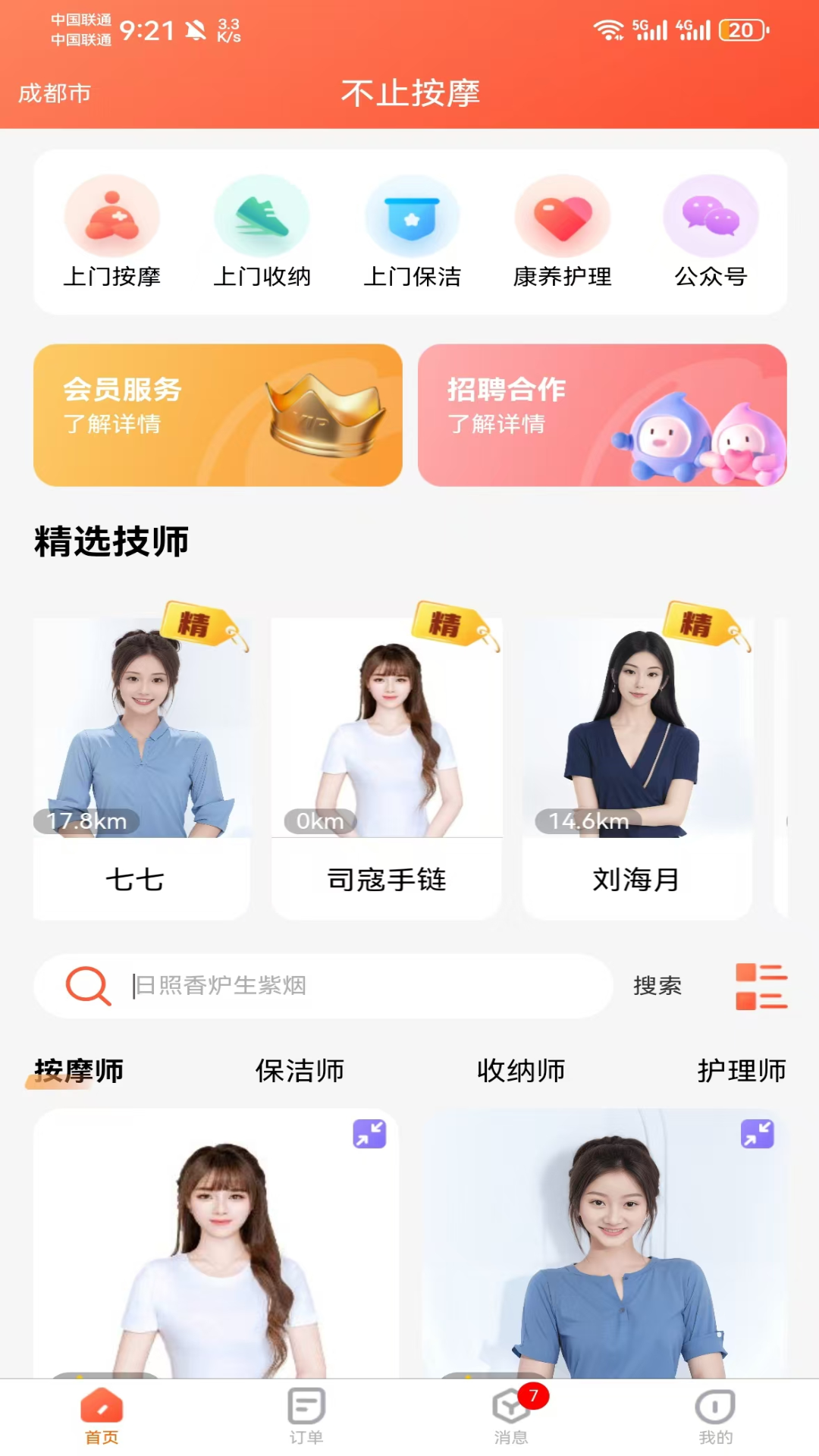Open technician 司寇手链's card
Screen dimensions: 819x1456
[x=387, y=766]
